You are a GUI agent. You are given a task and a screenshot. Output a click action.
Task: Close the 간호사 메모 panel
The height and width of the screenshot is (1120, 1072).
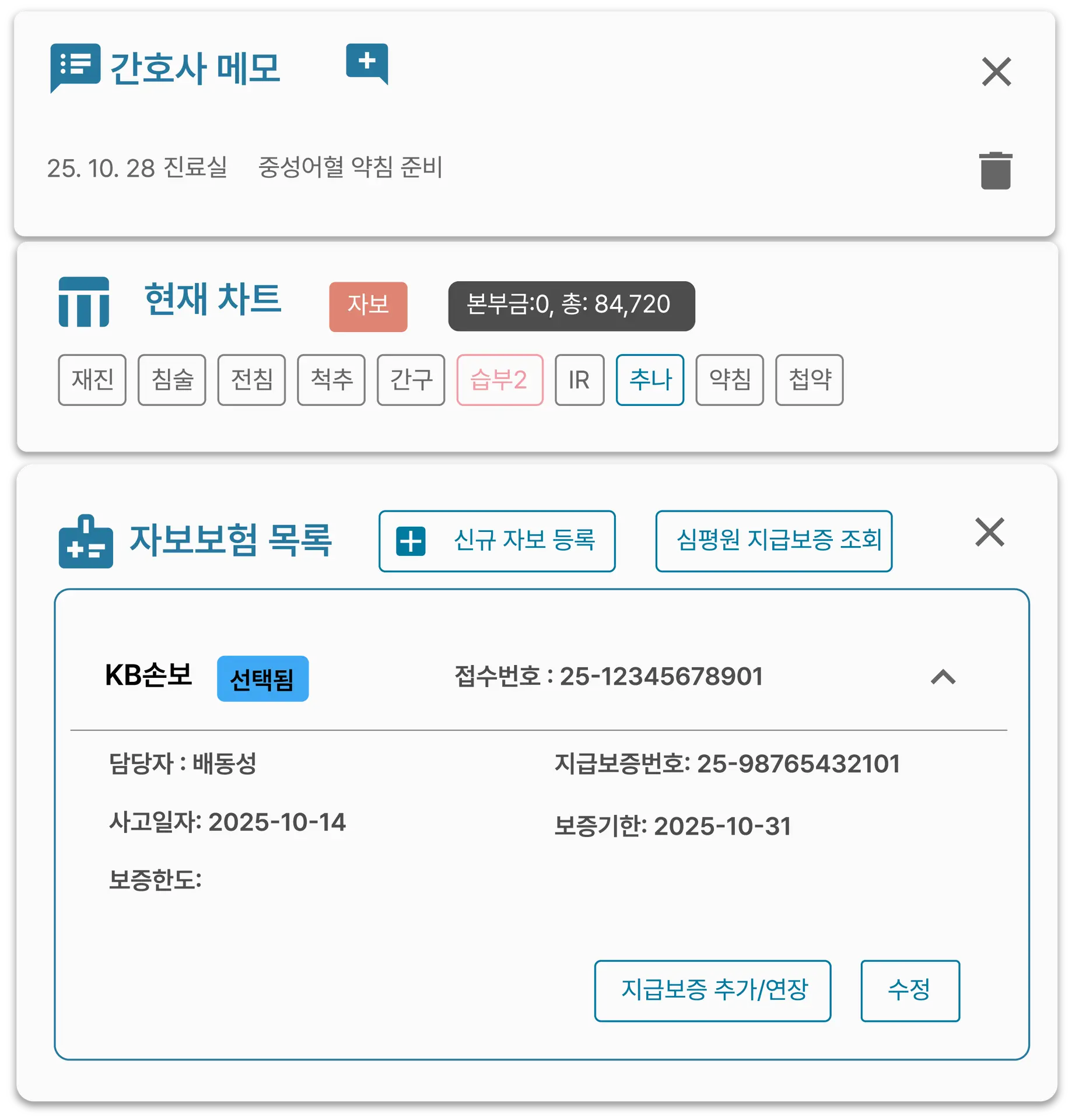click(x=996, y=72)
